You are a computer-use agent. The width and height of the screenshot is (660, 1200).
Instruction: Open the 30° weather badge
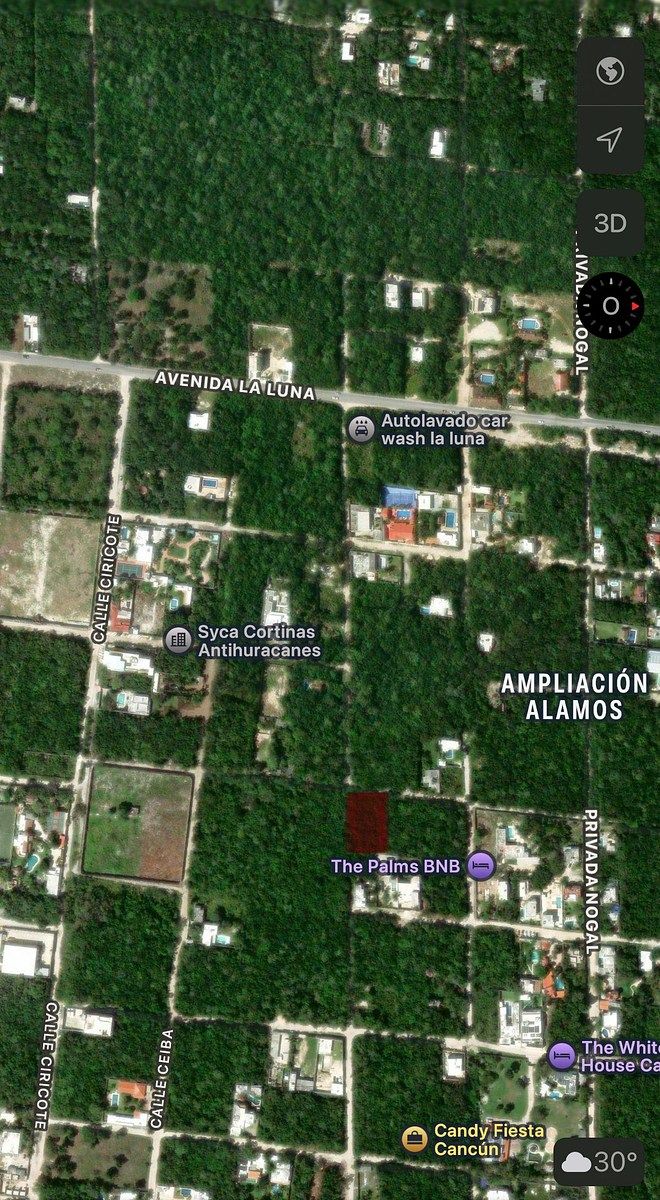coord(600,1162)
